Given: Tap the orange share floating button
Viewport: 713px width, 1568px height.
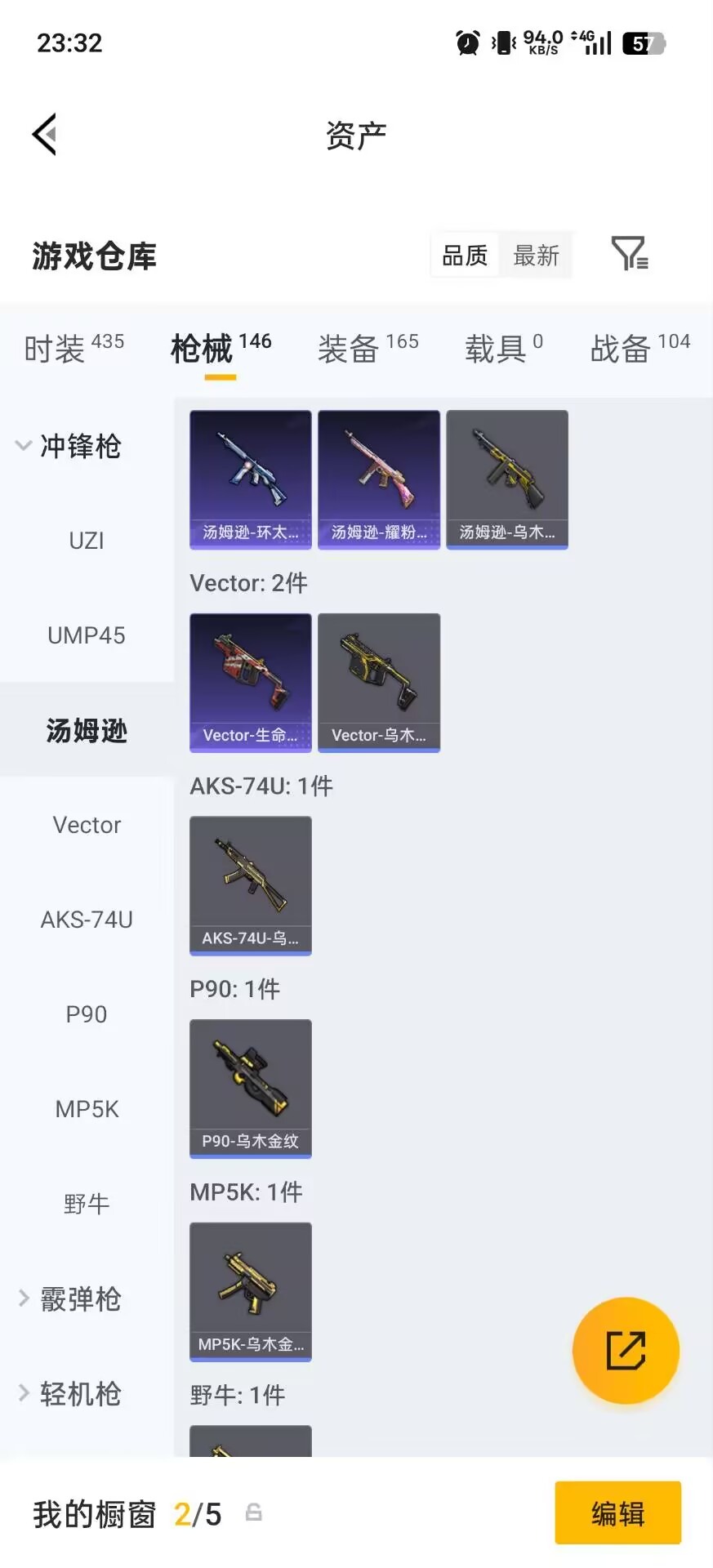Looking at the screenshot, I should pyautogui.click(x=626, y=1350).
